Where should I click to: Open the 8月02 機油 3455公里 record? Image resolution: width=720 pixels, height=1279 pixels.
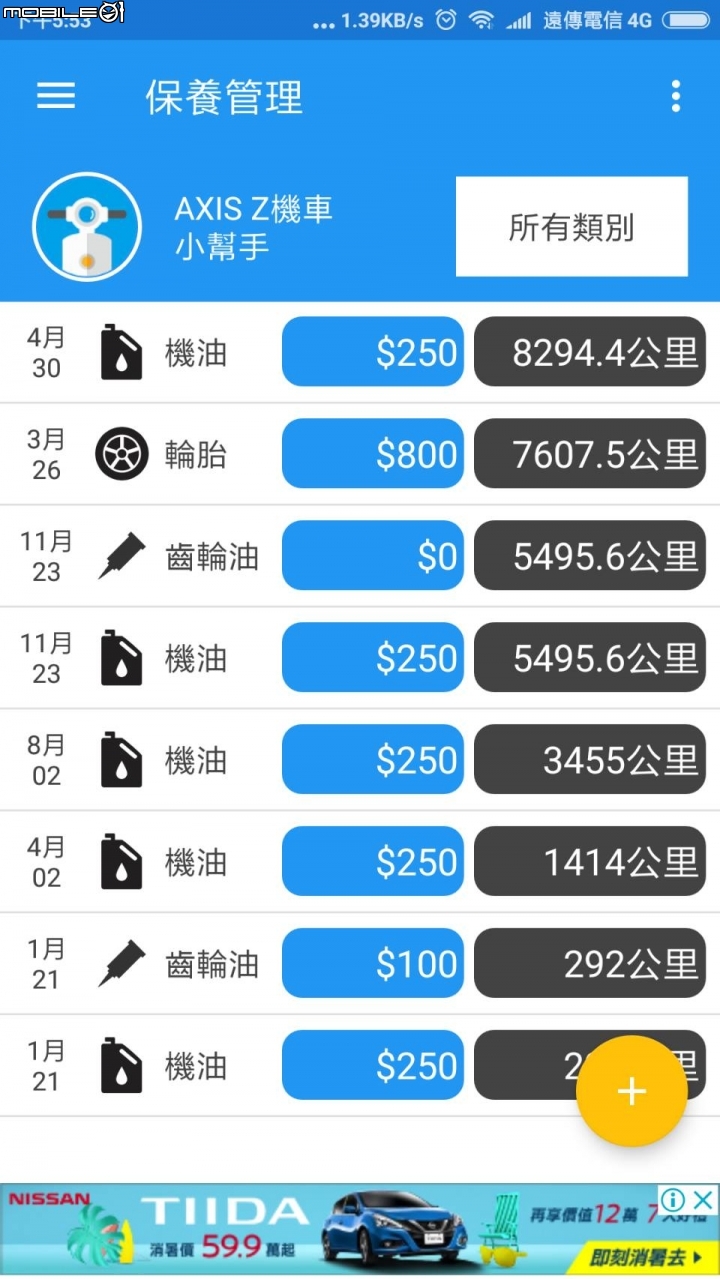click(360, 760)
